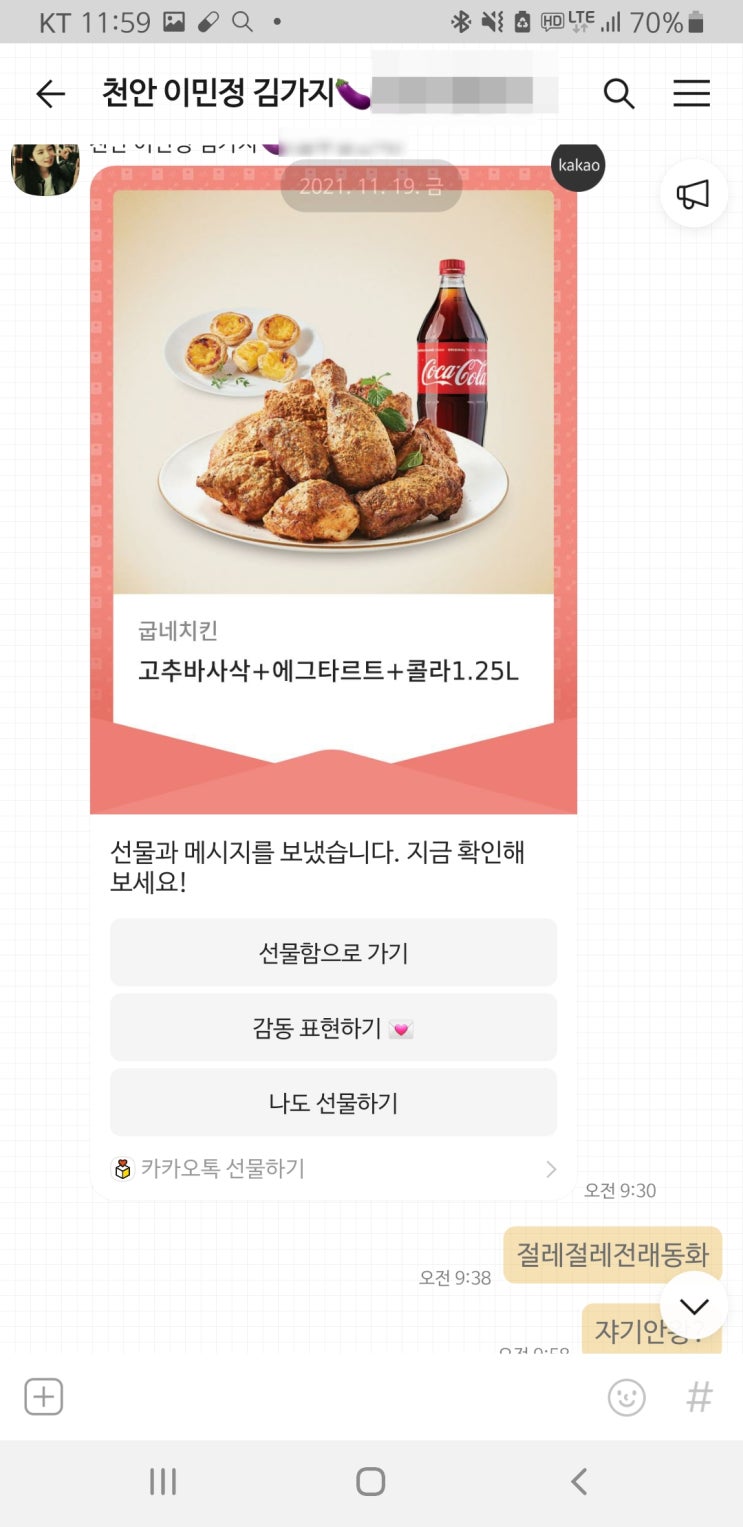Tap 선물함으로 가기 button
The height and width of the screenshot is (1527, 743).
[333, 952]
